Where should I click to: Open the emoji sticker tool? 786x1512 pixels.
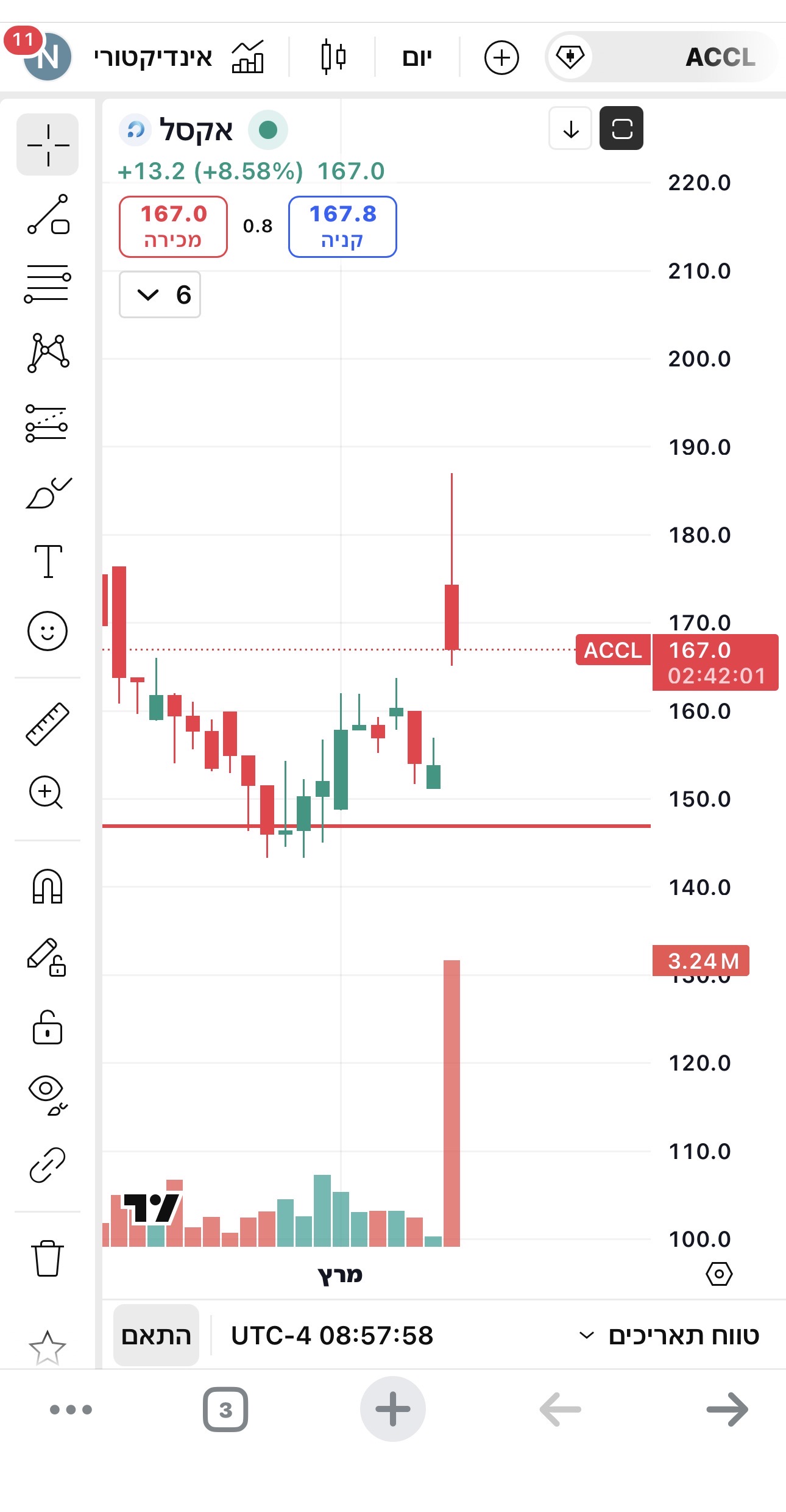(48, 630)
